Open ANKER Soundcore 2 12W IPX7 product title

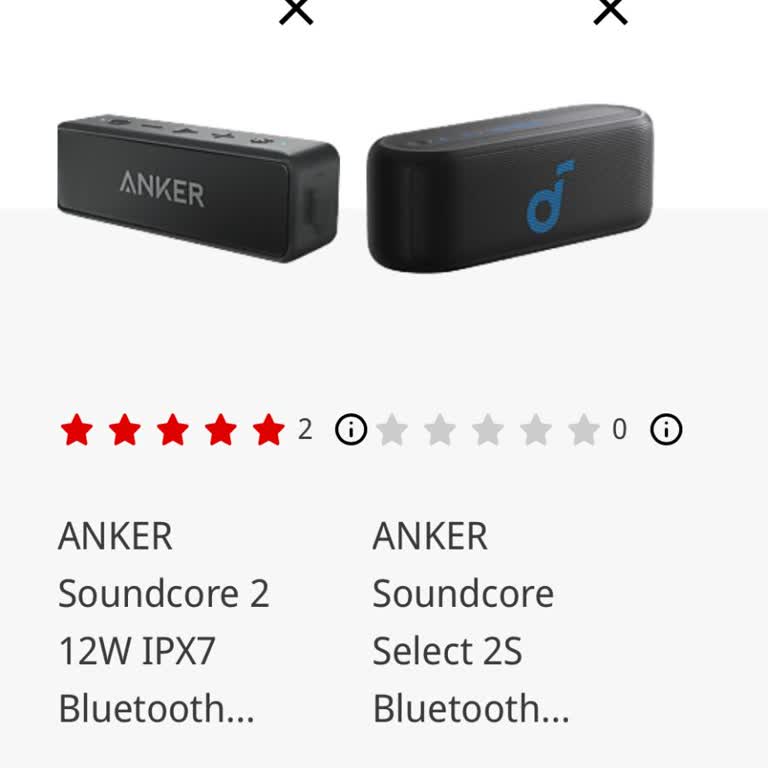point(164,622)
